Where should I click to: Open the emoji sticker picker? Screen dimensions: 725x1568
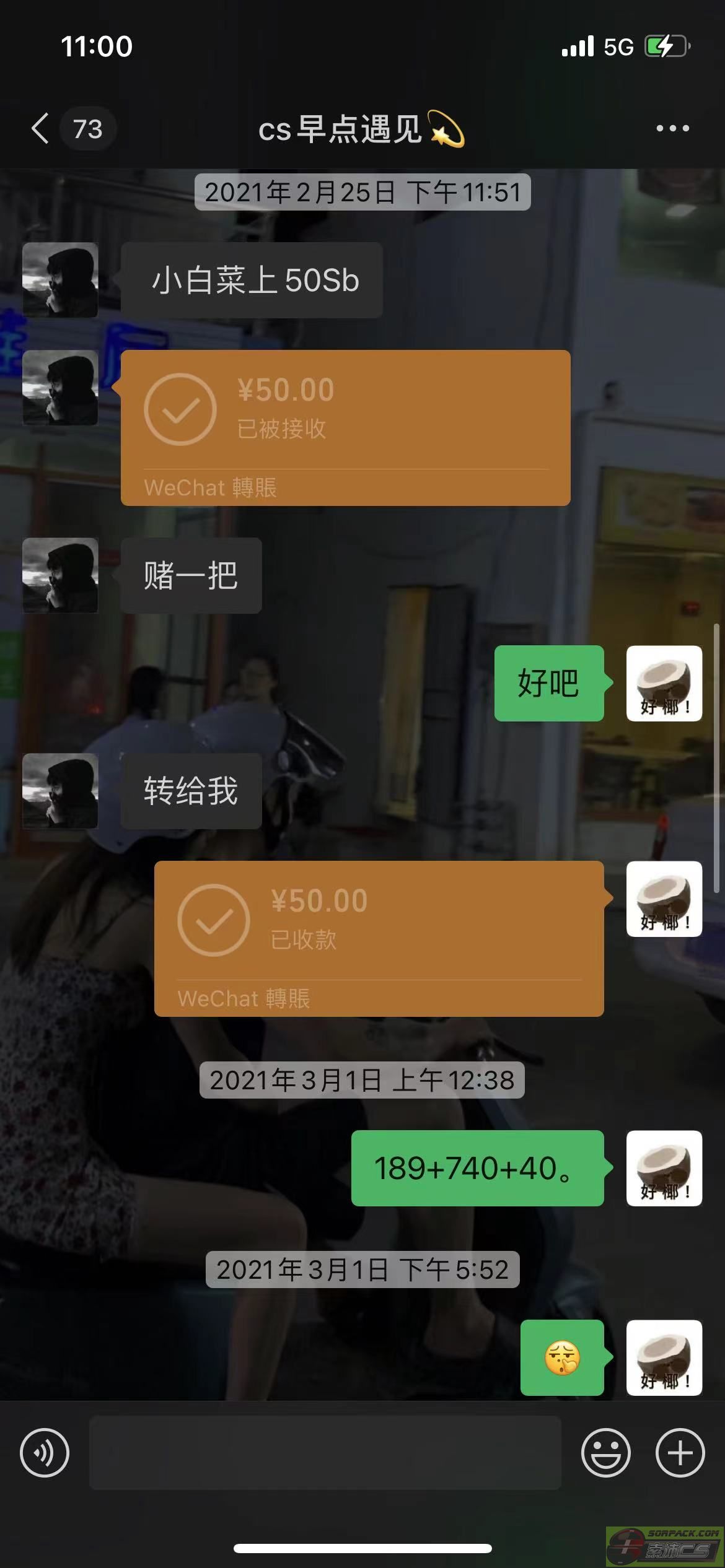pos(605,1452)
